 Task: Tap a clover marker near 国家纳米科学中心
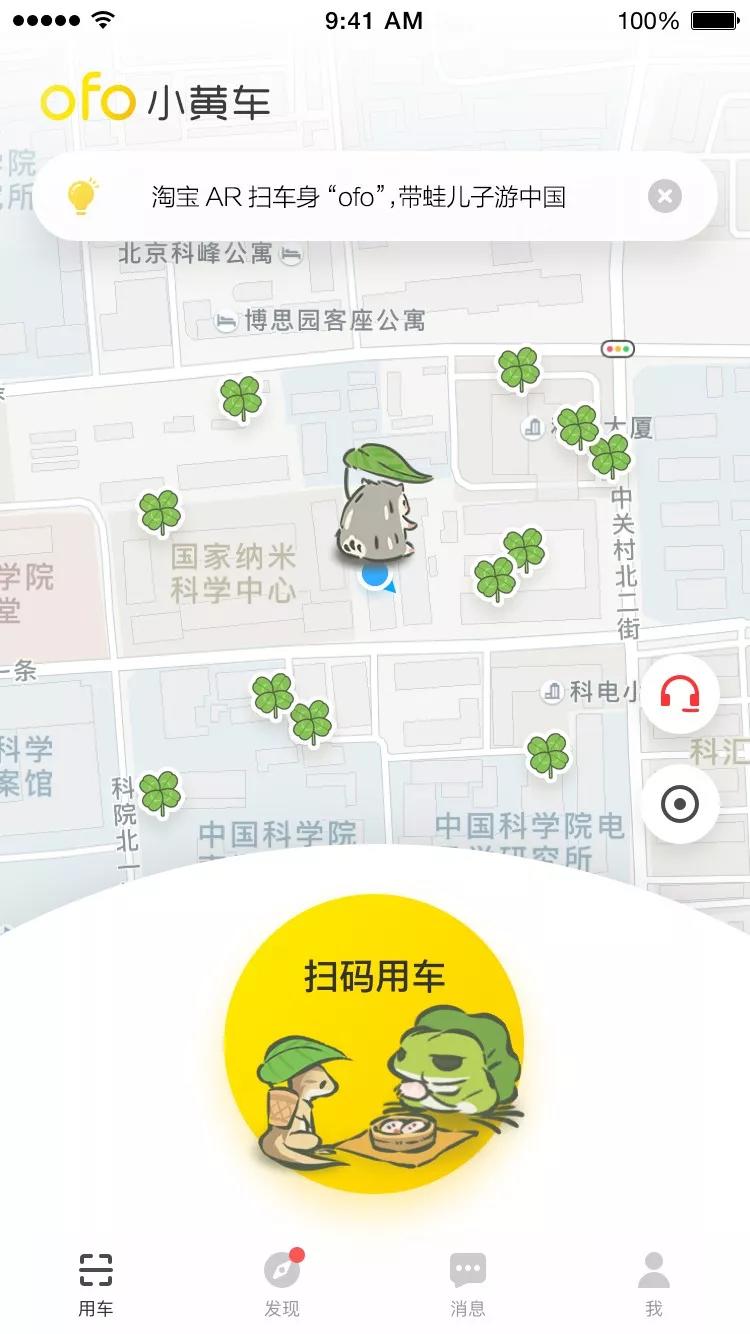click(159, 513)
